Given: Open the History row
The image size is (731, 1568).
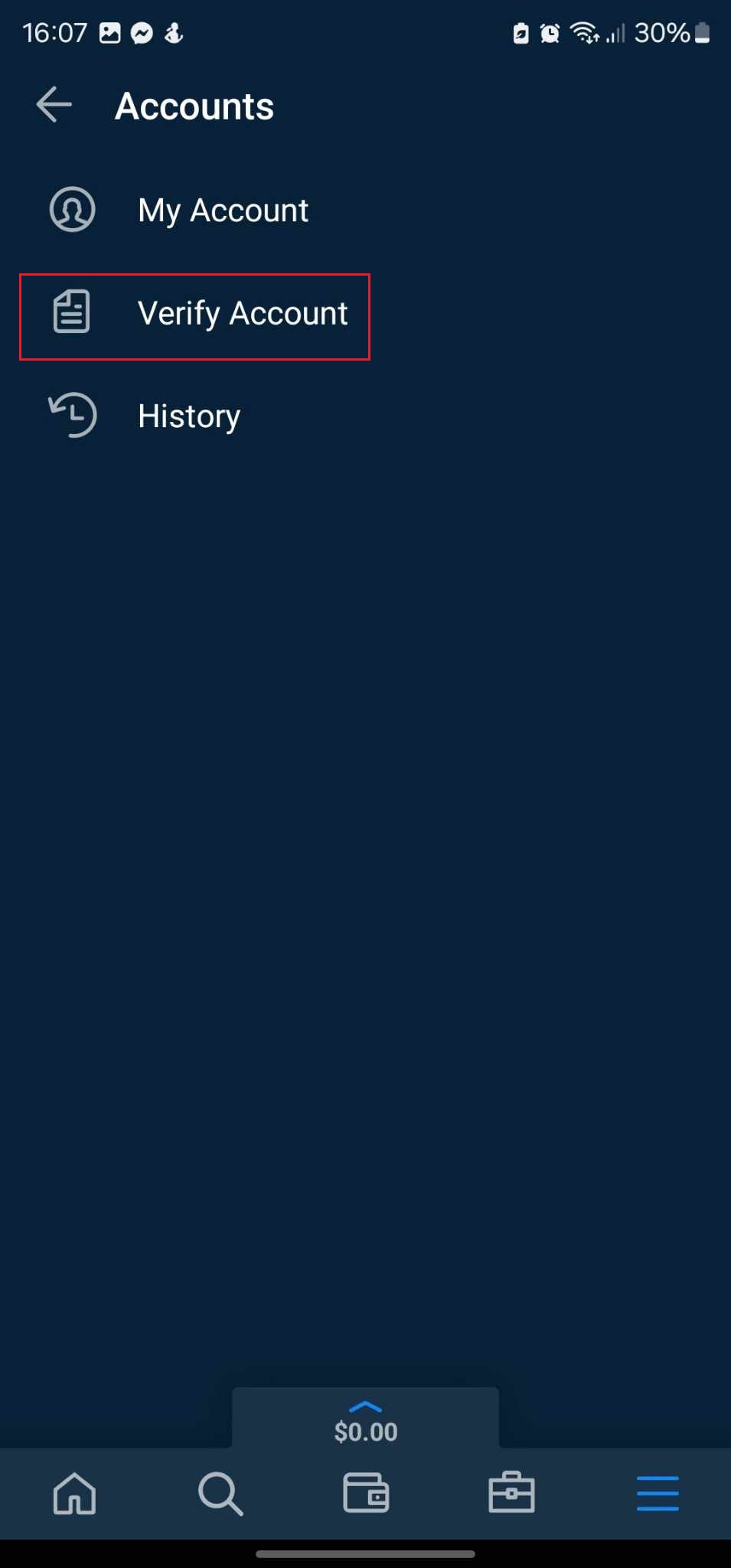Looking at the screenshot, I should [188, 416].
